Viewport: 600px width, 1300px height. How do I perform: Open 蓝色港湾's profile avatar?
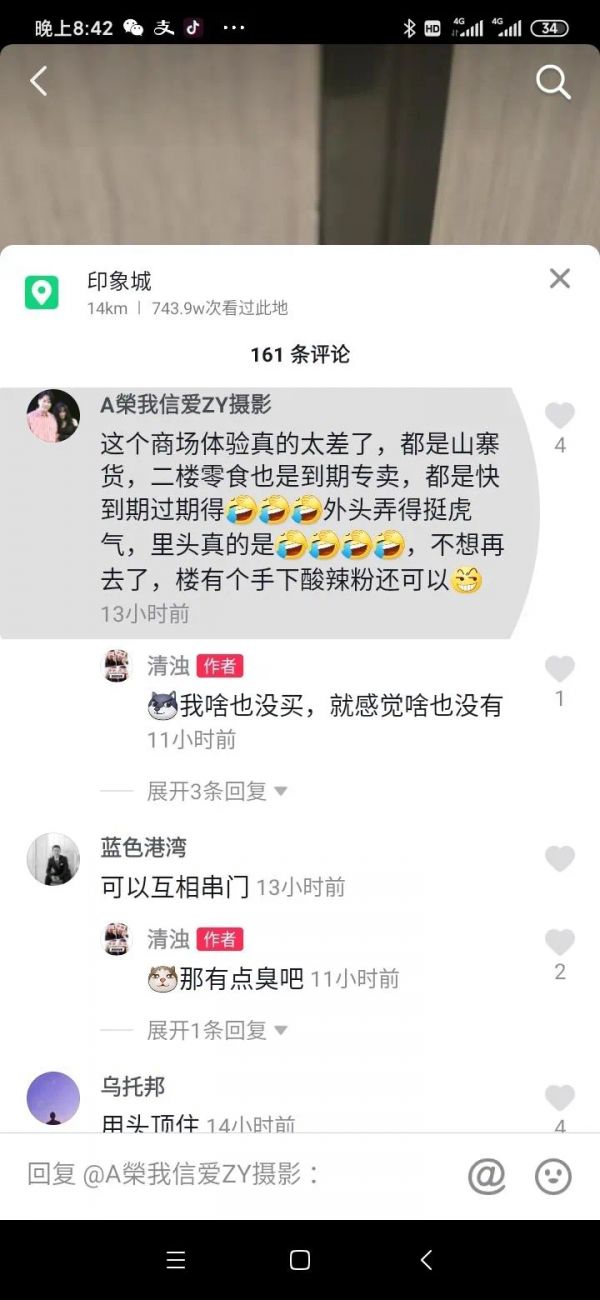tap(54, 859)
